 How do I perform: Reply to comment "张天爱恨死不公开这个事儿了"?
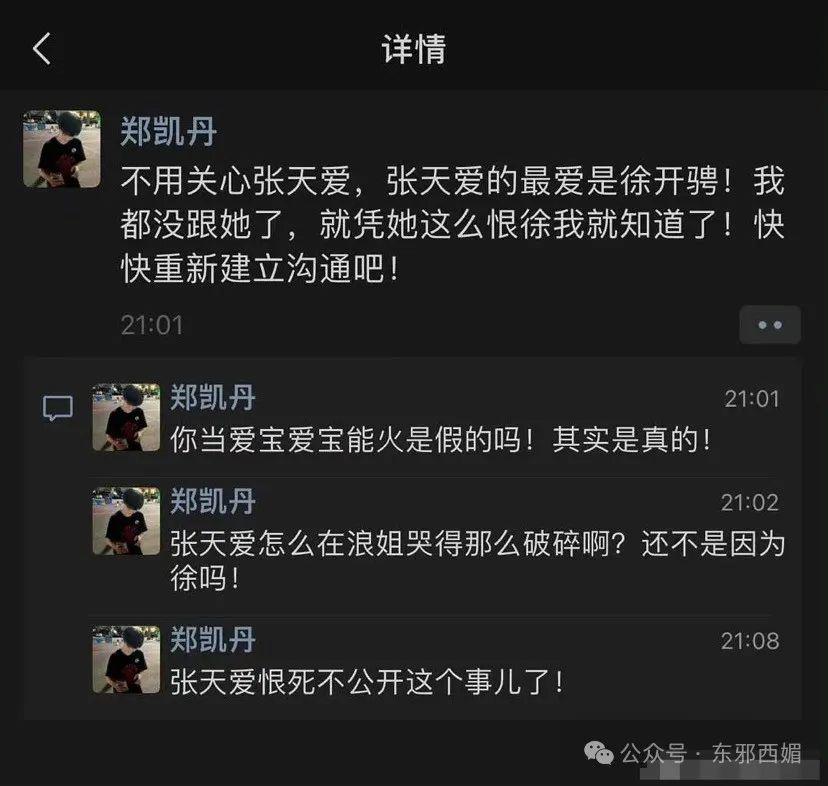point(368,682)
